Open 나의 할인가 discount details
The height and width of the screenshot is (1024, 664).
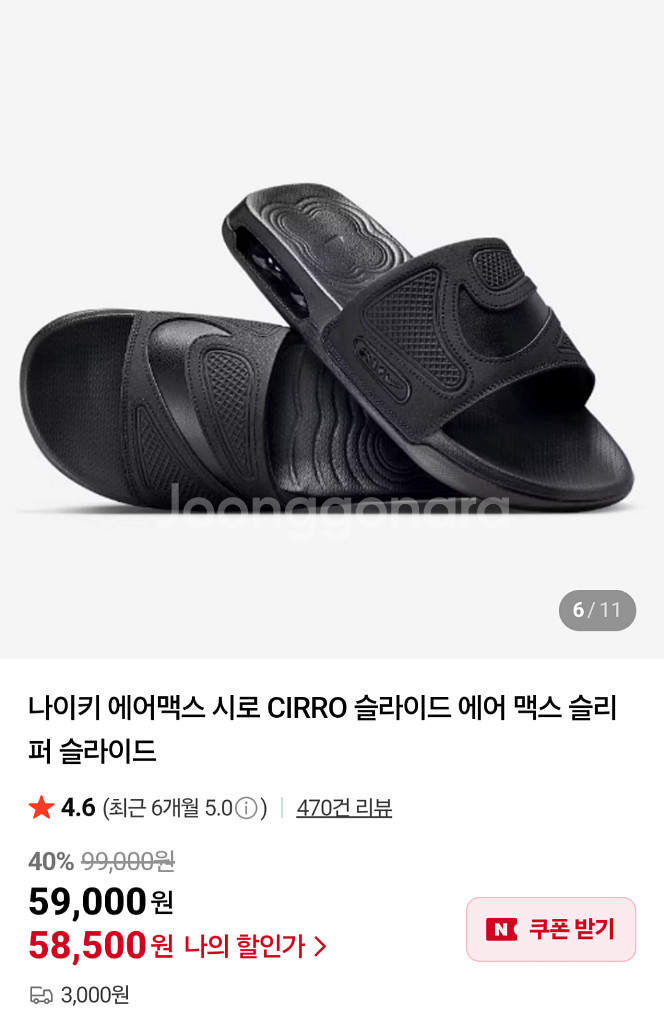pyautogui.click(x=256, y=945)
